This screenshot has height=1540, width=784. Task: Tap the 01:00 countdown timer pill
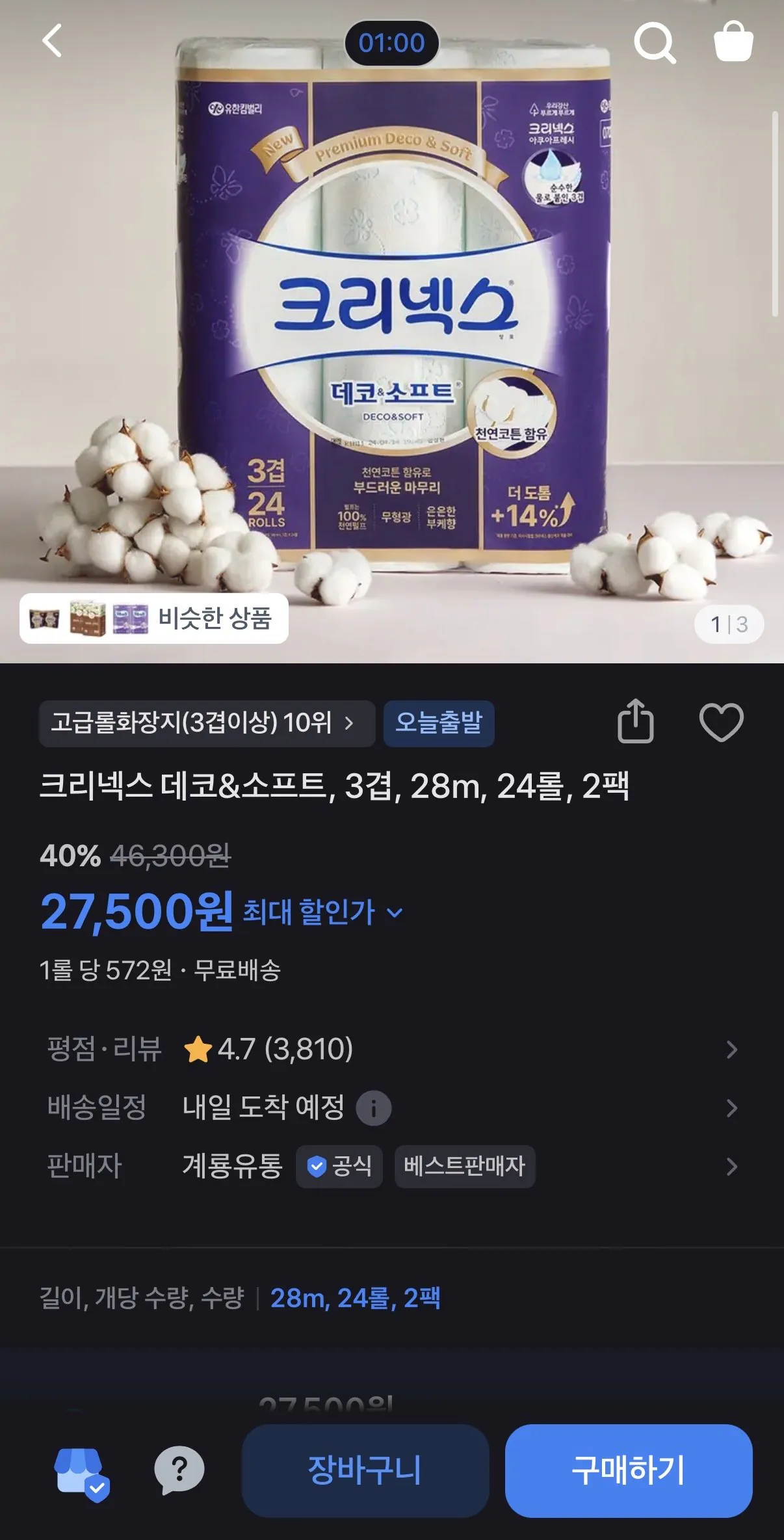tap(392, 43)
